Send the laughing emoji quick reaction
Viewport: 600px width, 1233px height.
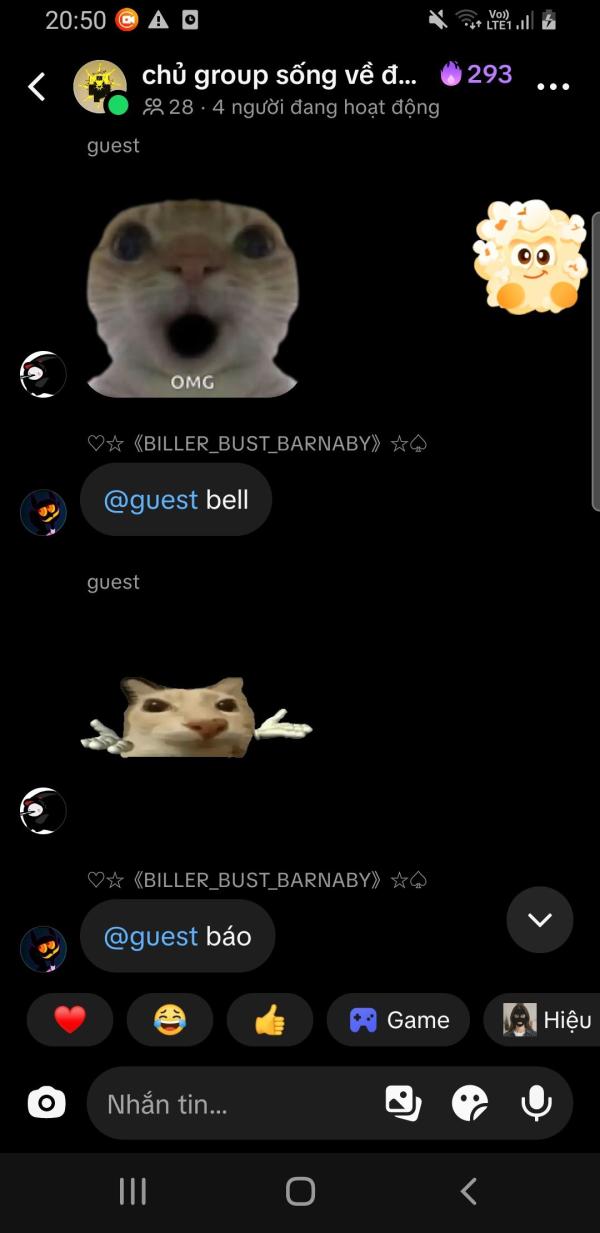[x=170, y=1020]
